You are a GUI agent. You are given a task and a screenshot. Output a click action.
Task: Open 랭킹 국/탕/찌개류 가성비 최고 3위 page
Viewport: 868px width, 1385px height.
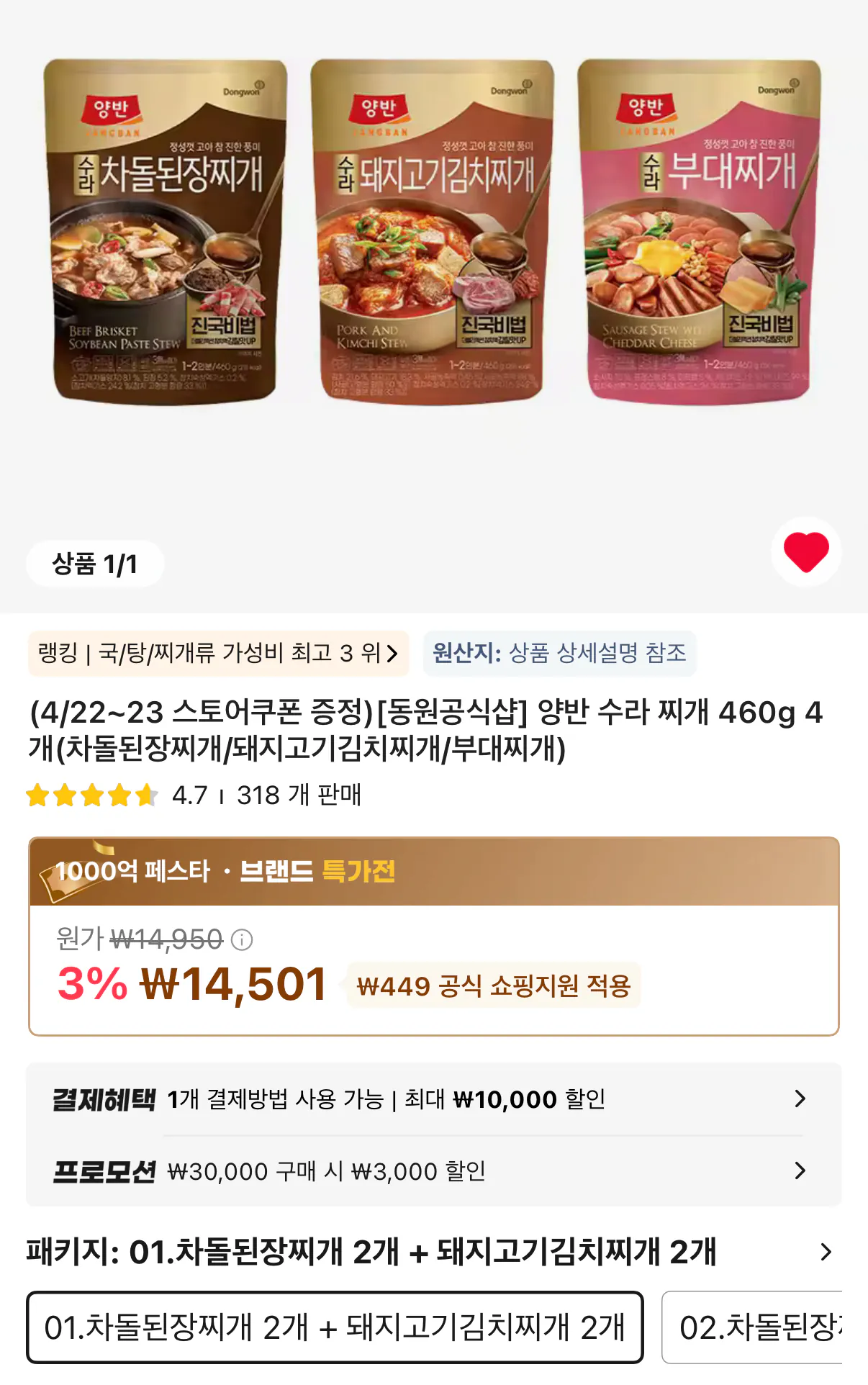216,654
